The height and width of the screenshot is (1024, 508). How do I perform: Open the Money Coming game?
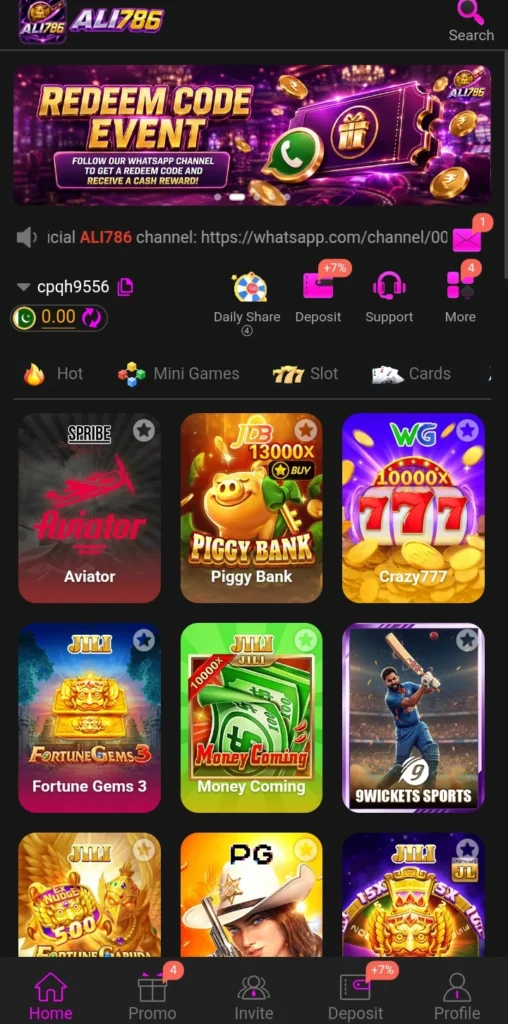[251, 718]
